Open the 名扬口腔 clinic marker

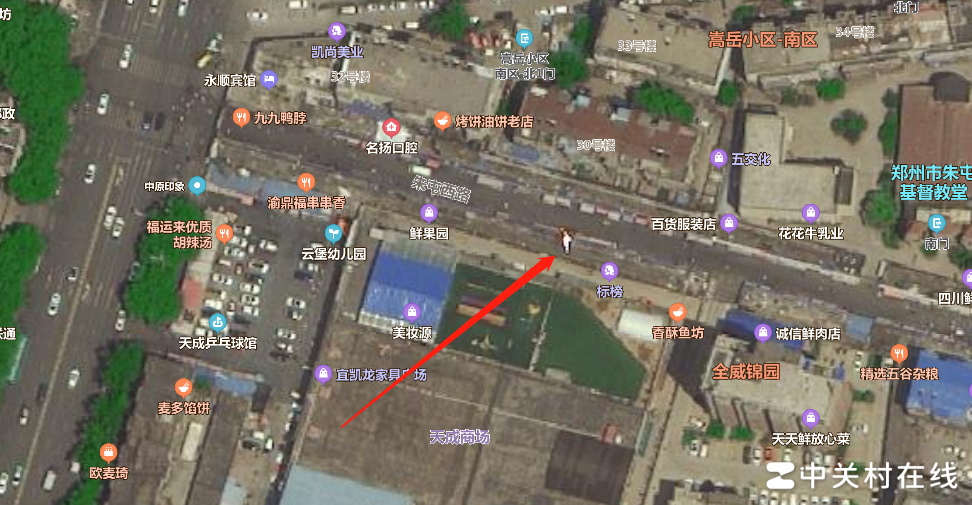[x=392, y=127]
